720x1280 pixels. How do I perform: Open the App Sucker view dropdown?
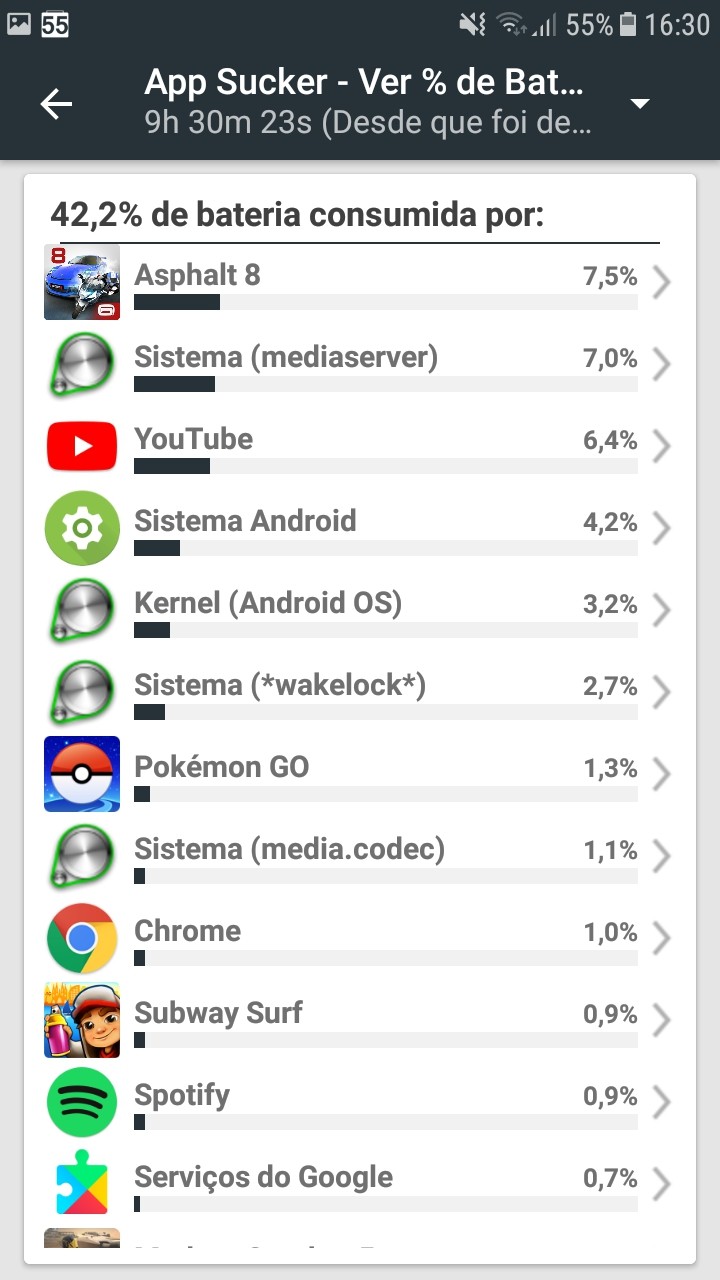[x=640, y=104]
